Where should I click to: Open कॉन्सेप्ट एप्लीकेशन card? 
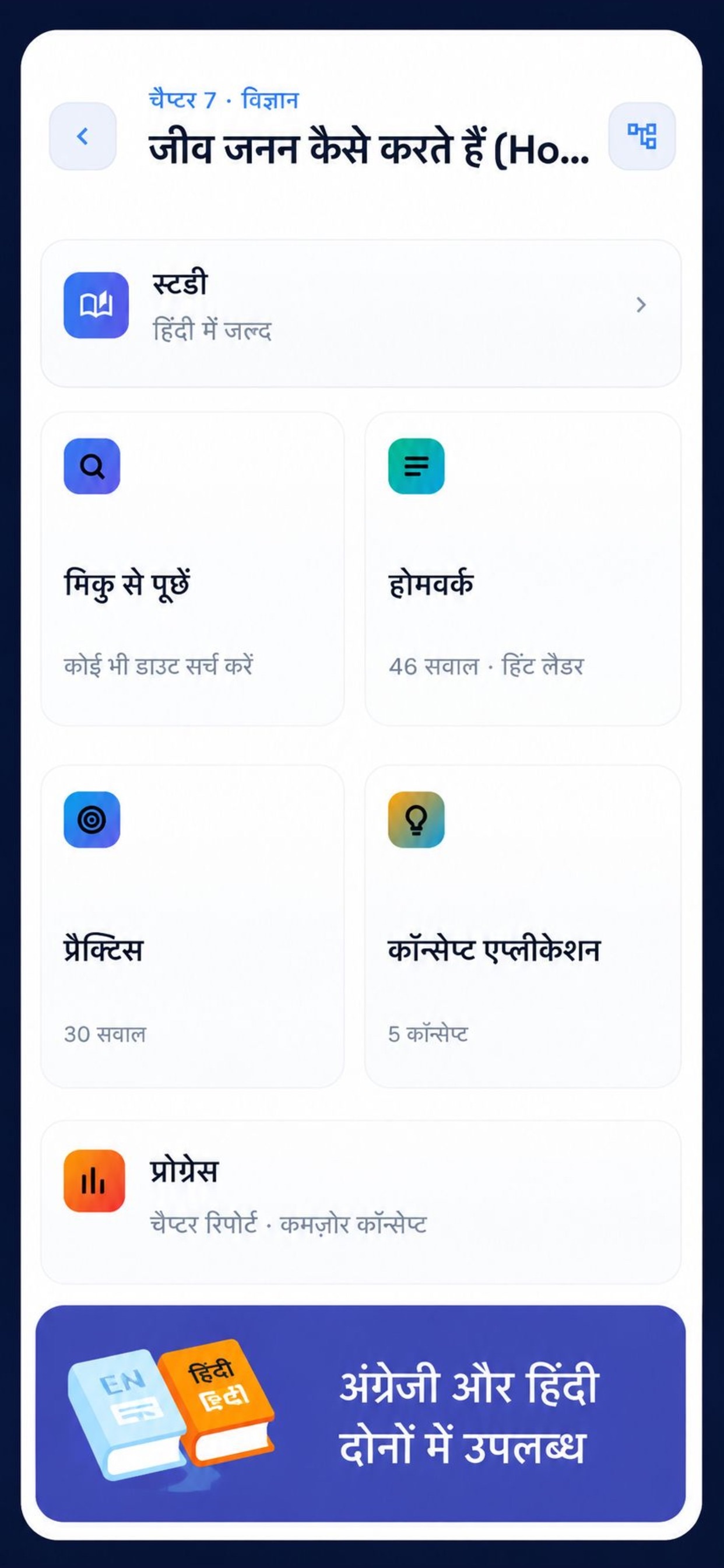pos(523,926)
